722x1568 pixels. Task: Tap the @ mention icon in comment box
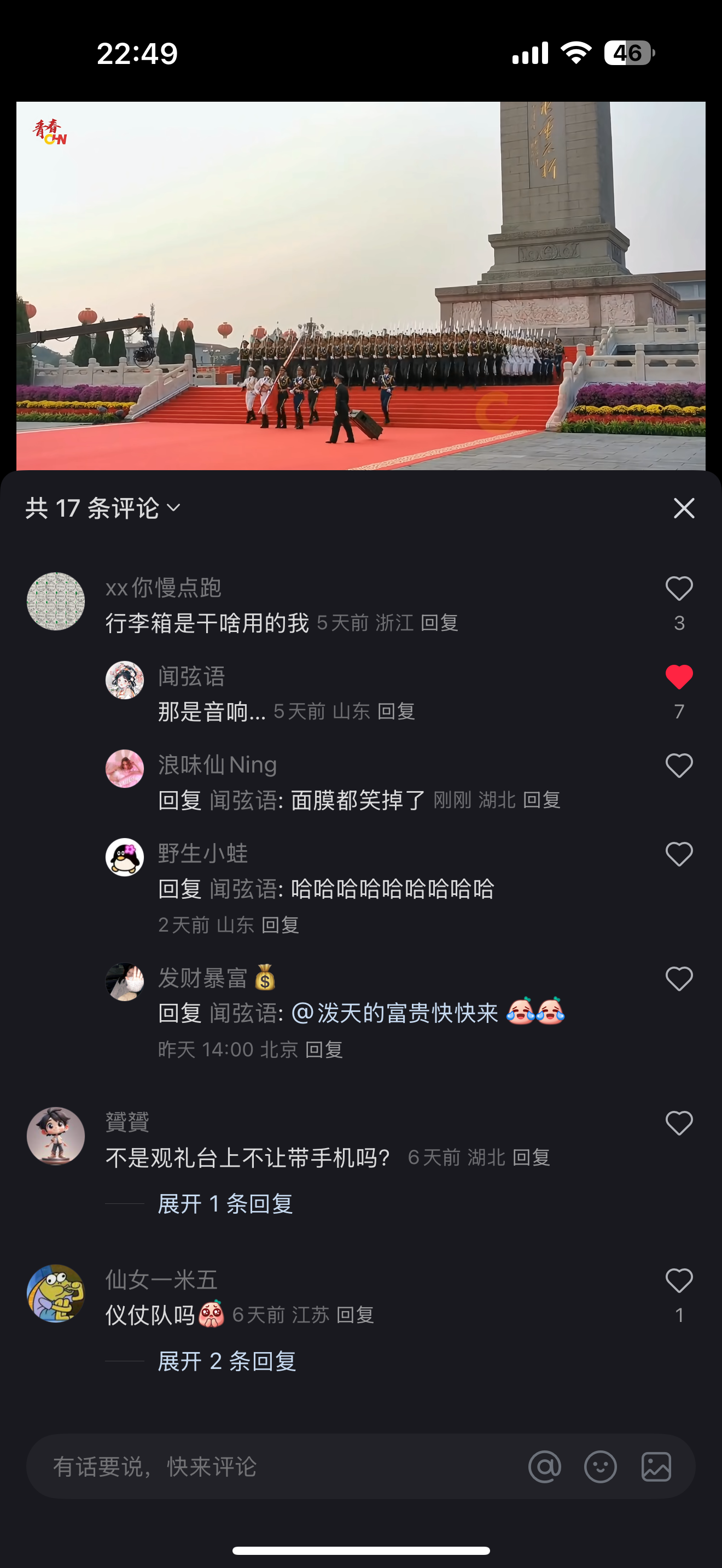click(x=545, y=1466)
